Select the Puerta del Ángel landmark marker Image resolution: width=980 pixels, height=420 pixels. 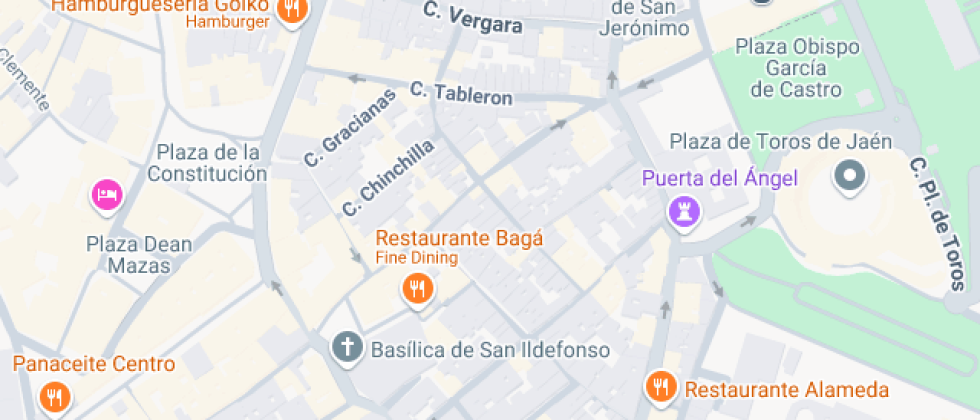click(685, 211)
